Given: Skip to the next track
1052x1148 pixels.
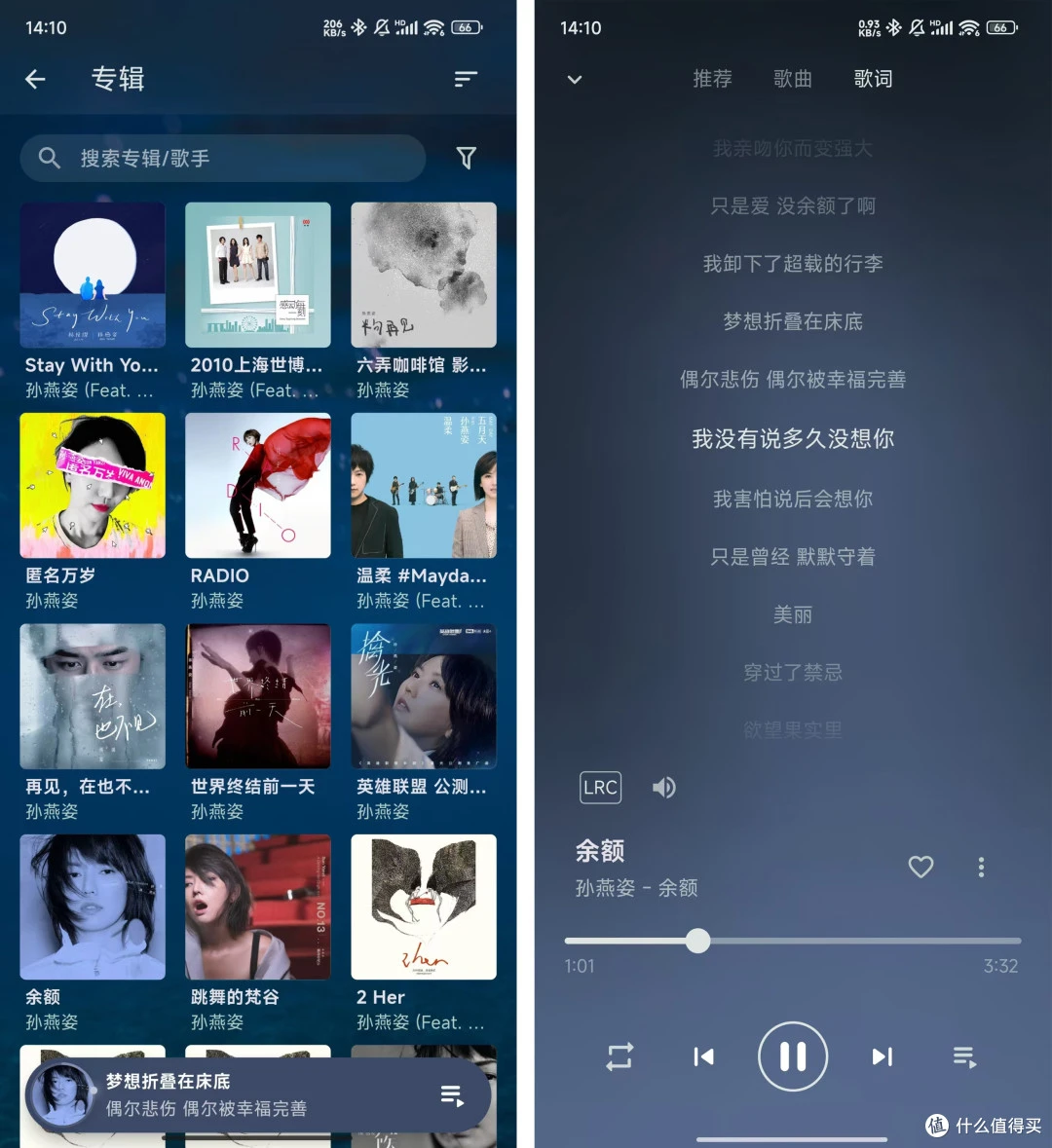Looking at the screenshot, I should click(x=882, y=1056).
